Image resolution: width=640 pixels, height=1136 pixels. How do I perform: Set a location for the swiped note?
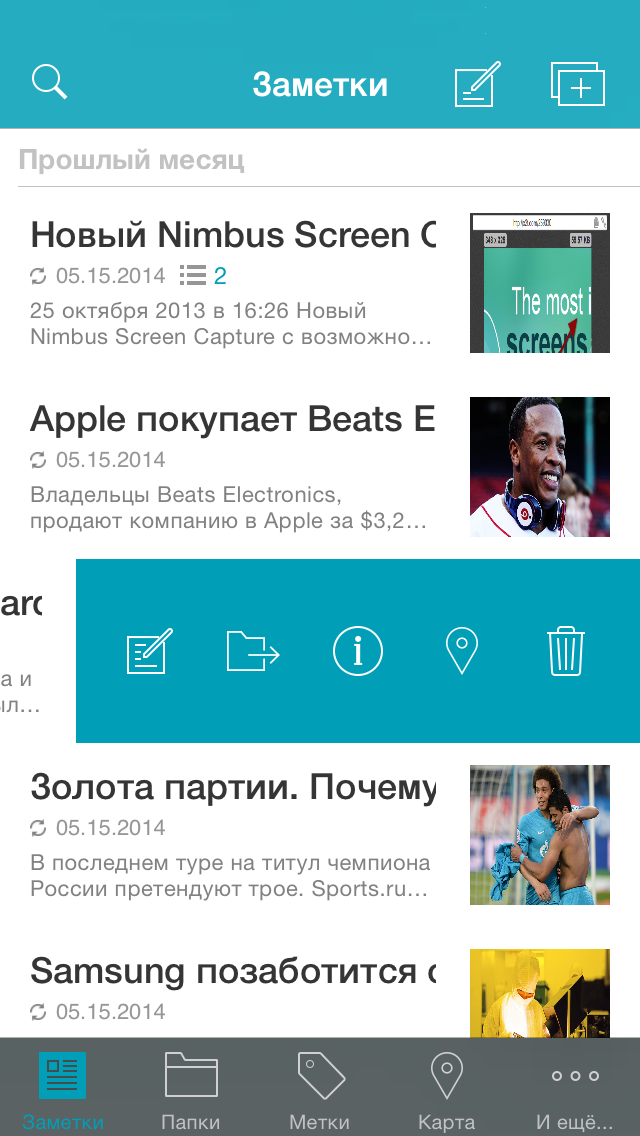461,651
